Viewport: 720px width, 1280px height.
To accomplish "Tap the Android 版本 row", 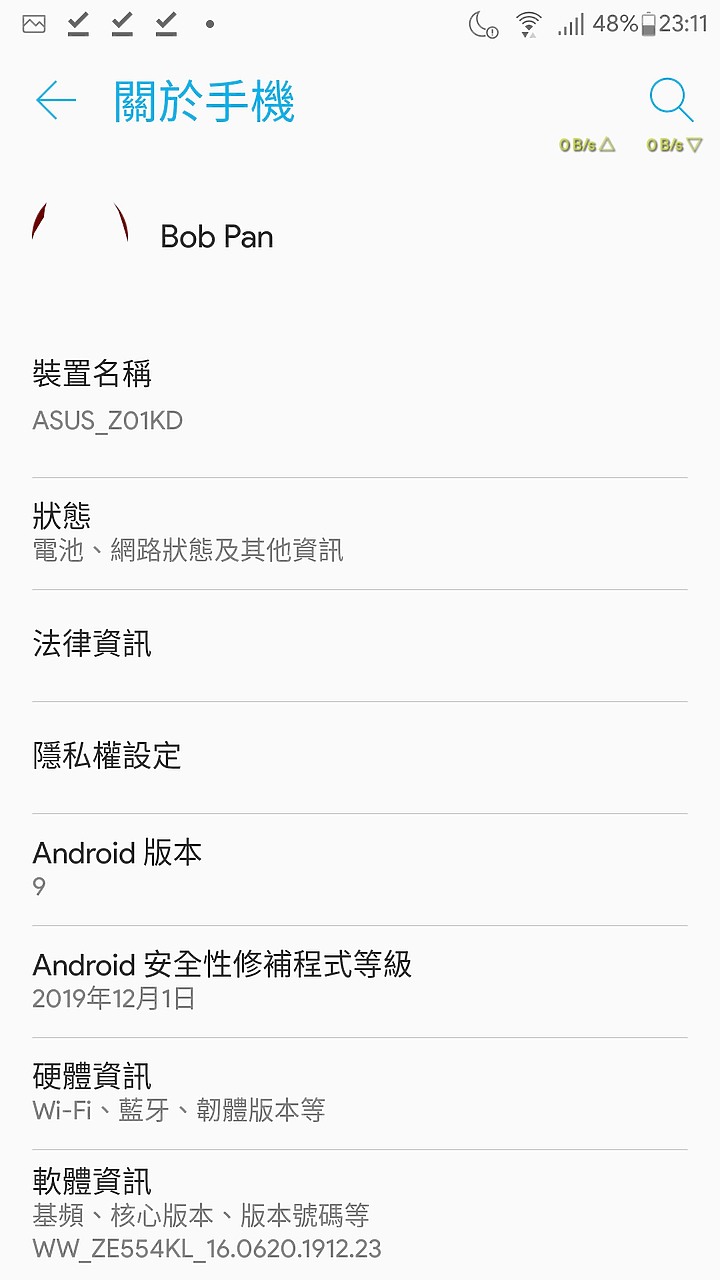I will [360, 869].
